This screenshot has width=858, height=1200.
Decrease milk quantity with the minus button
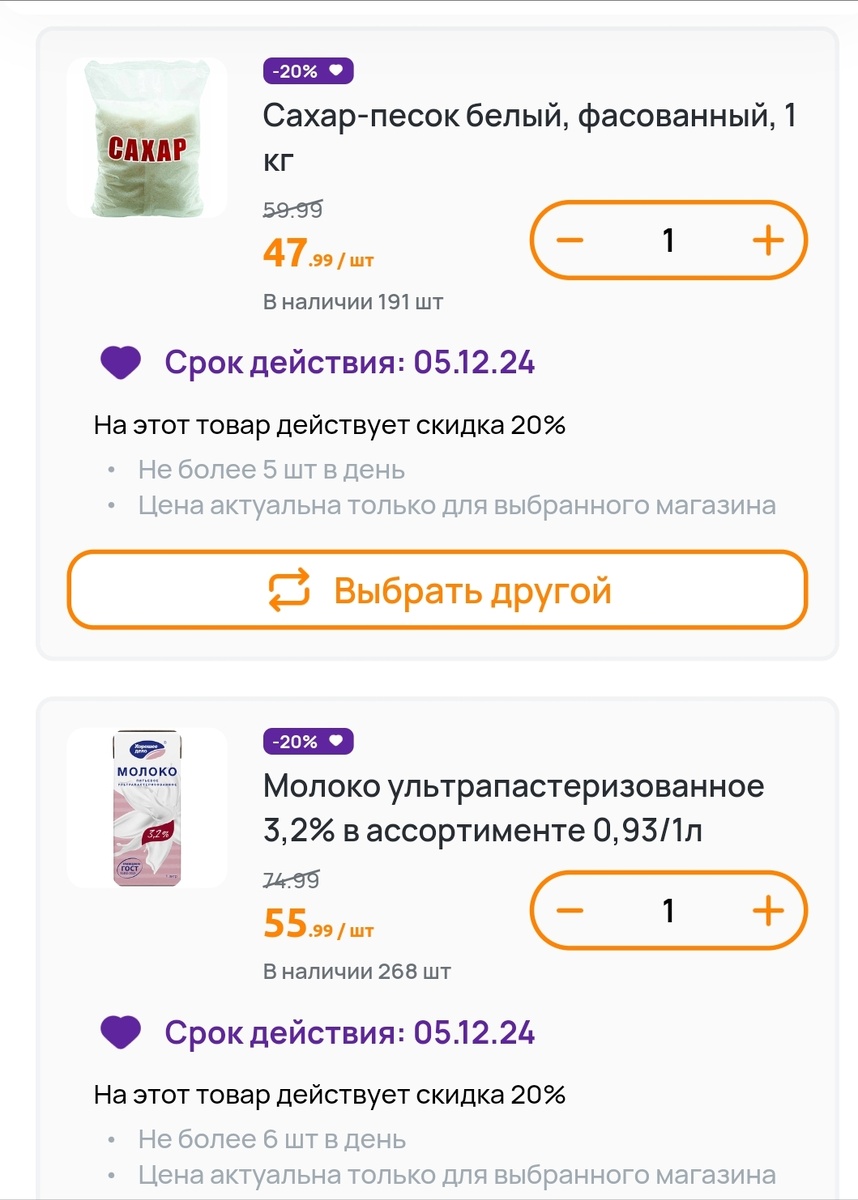[570, 911]
